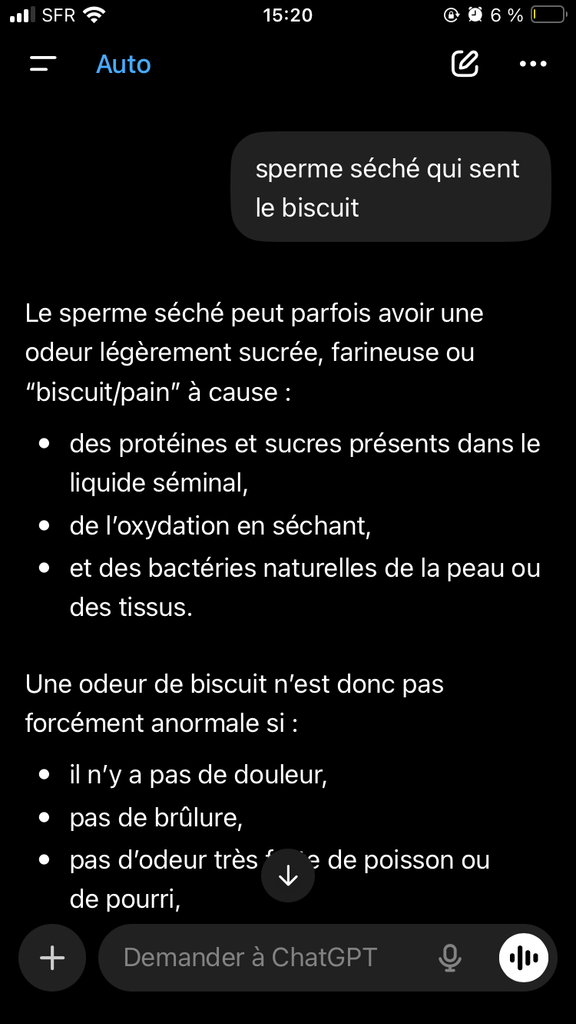
Task: Jump to bottom with the down arrow
Action: [x=288, y=877]
